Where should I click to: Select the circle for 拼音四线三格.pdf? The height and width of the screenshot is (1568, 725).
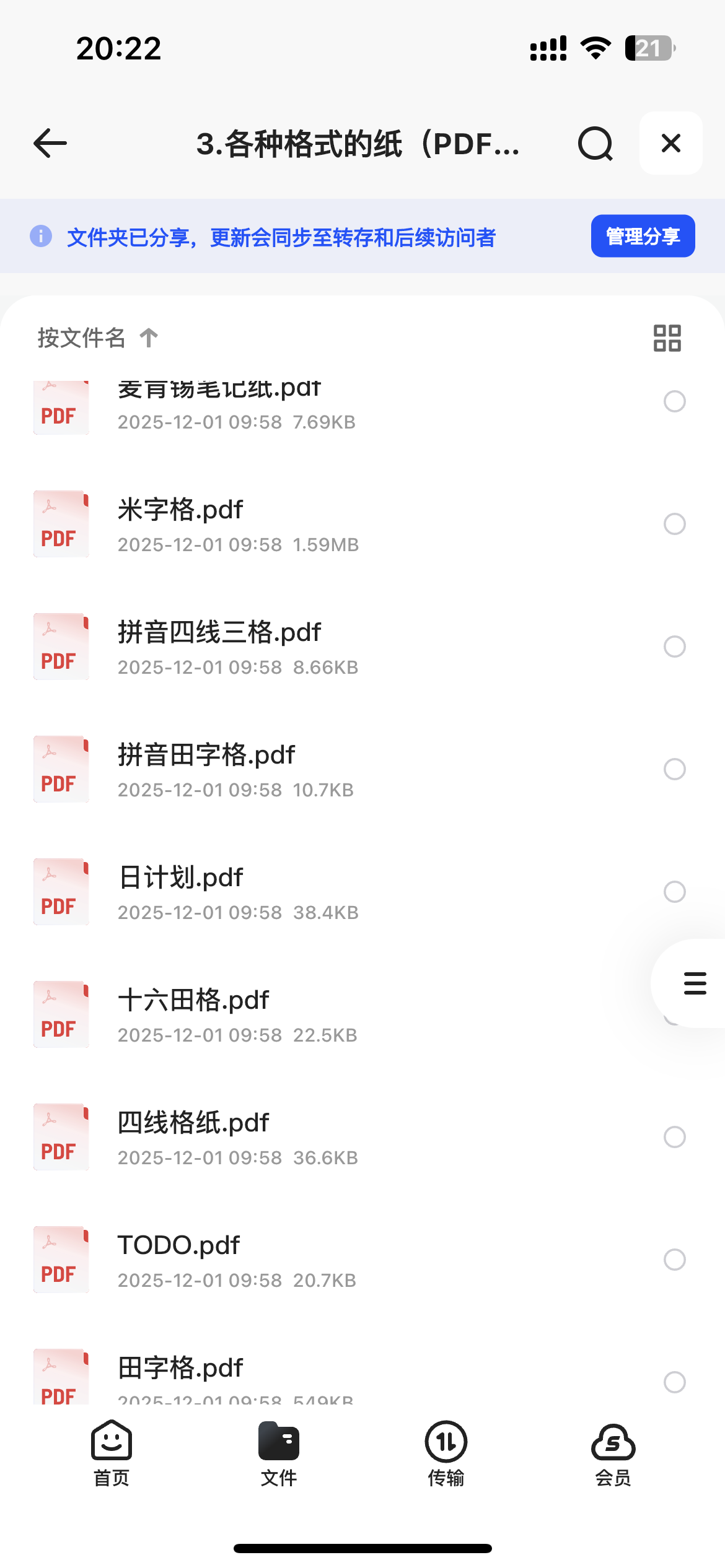674,647
